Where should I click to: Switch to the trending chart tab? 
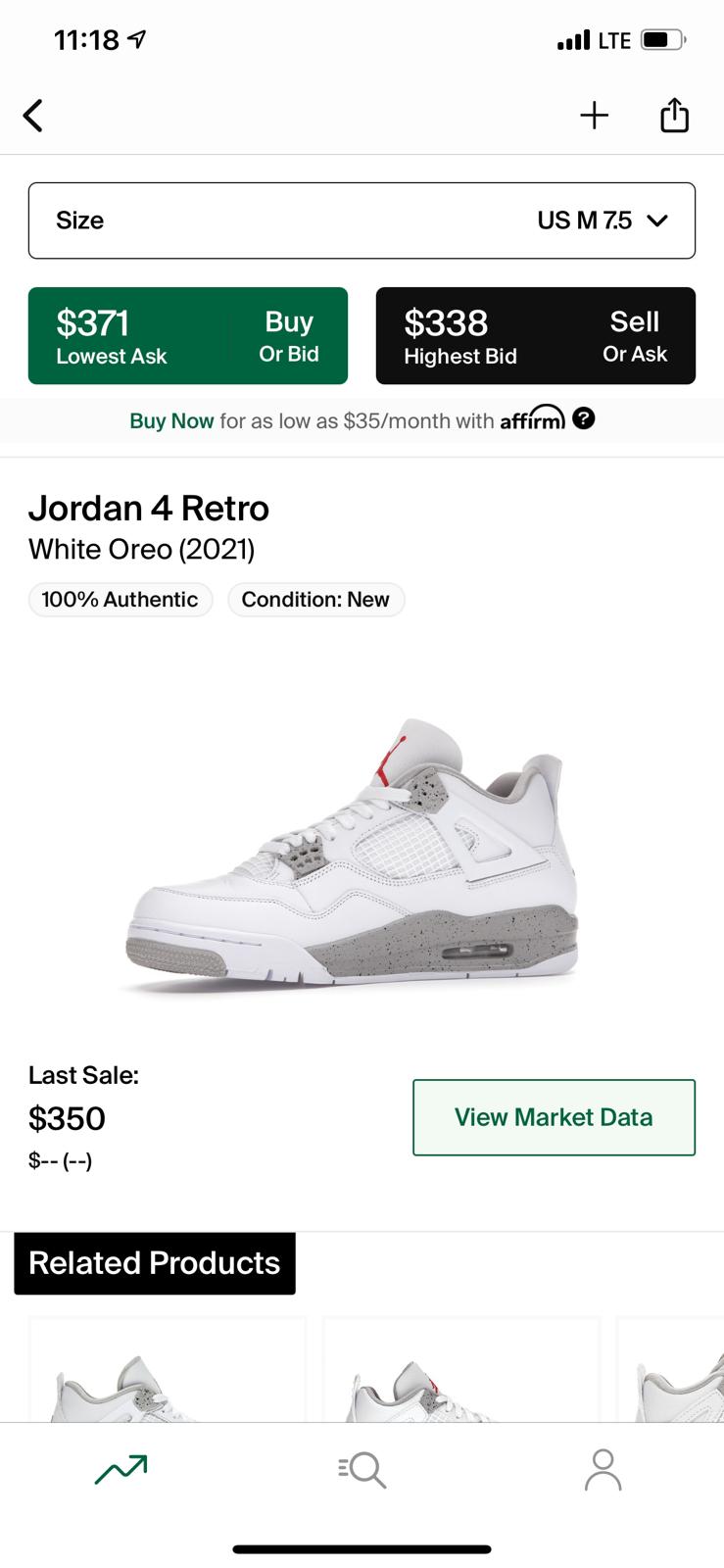[121, 1469]
